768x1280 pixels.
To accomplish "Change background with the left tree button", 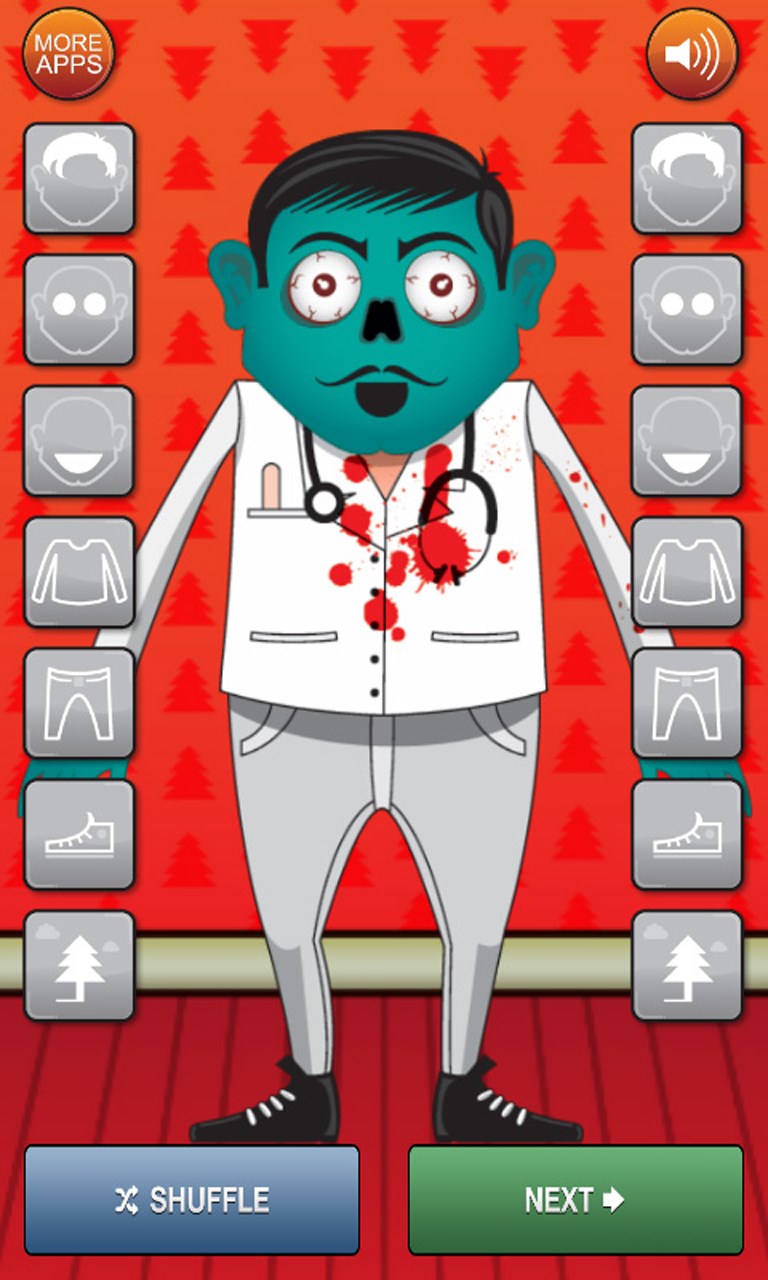I will tap(79, 965).
